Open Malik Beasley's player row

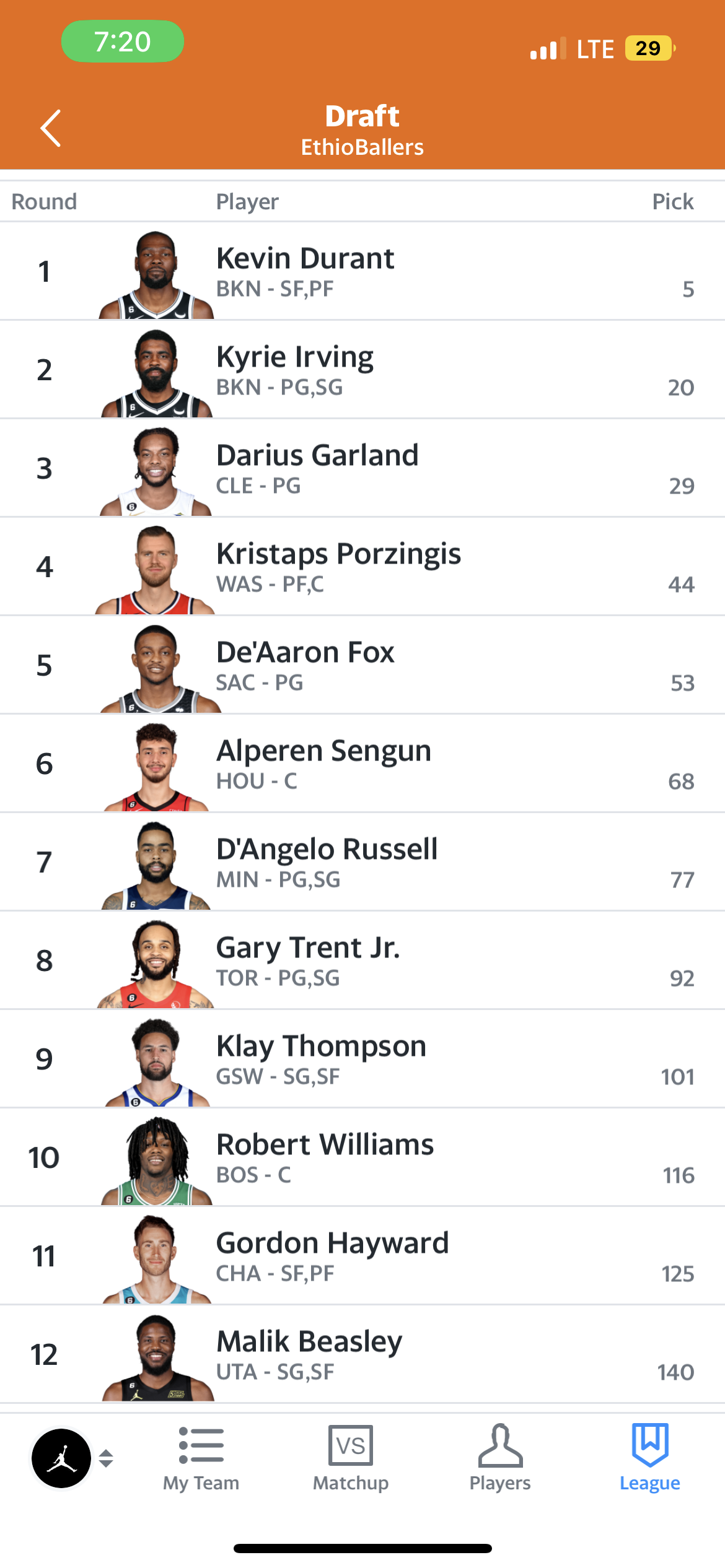point(362,1354)
